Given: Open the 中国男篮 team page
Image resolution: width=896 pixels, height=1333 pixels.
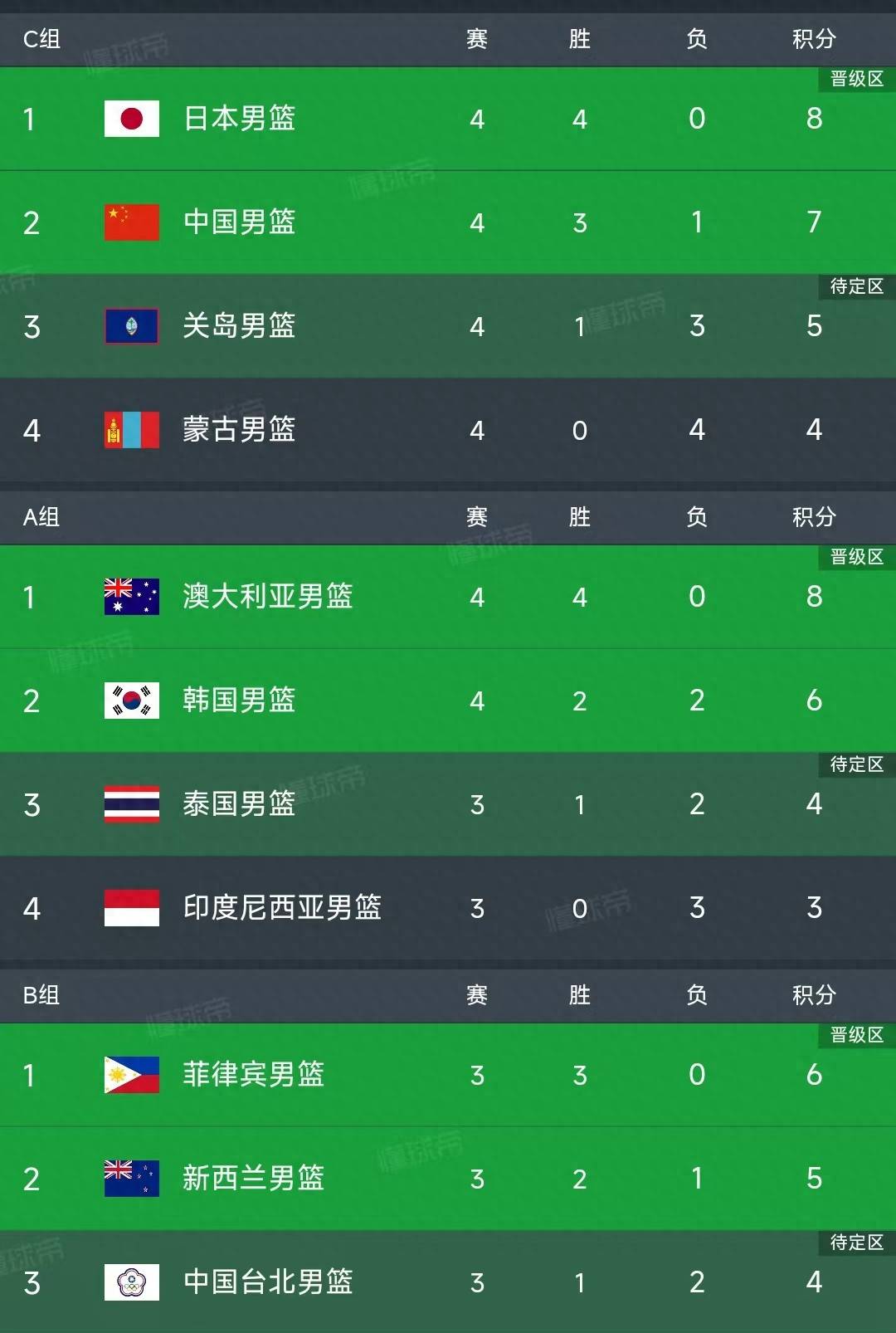Looking at the screenshot, I should (239, 222).
